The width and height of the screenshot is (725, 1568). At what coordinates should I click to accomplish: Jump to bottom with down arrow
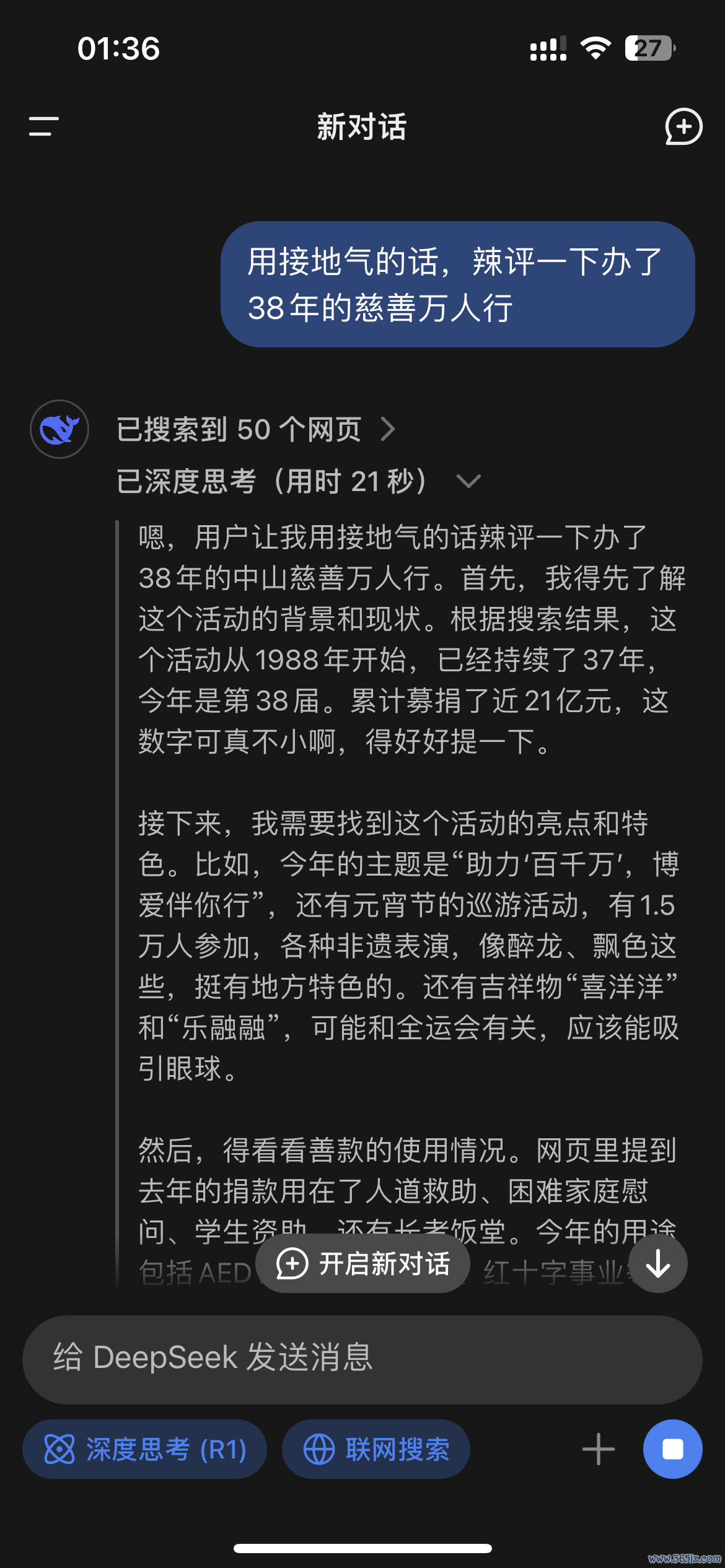coord(657,1263)
